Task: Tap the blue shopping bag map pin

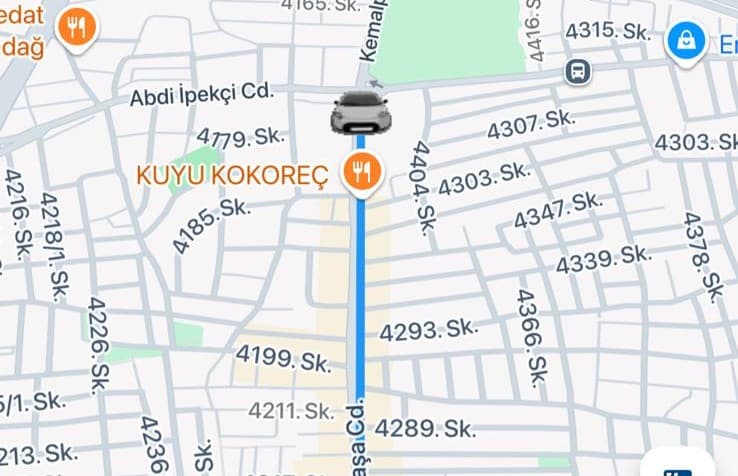Action: tap(686, 42)
